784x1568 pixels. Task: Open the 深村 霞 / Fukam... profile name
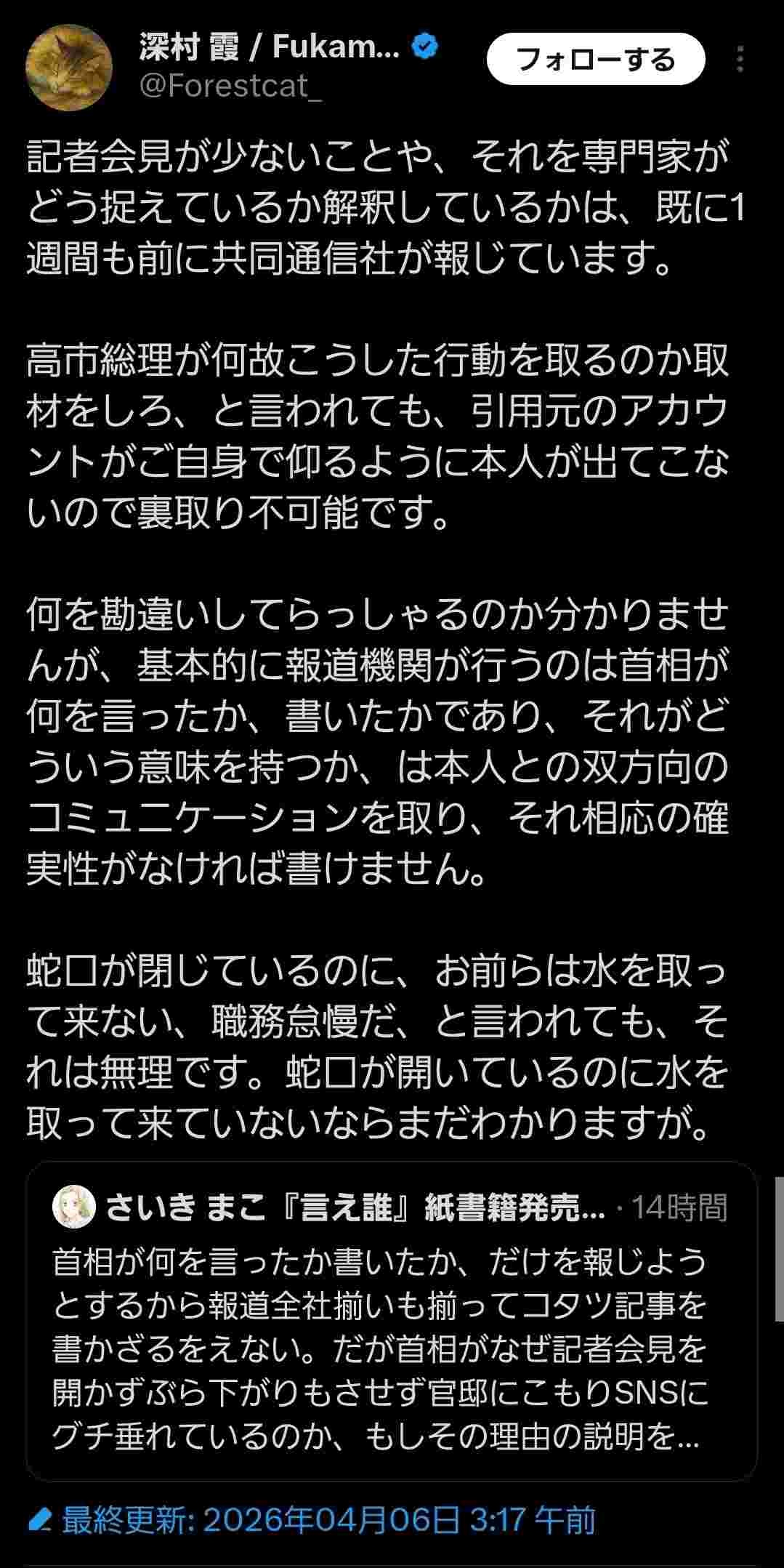[x=269, y=47]
